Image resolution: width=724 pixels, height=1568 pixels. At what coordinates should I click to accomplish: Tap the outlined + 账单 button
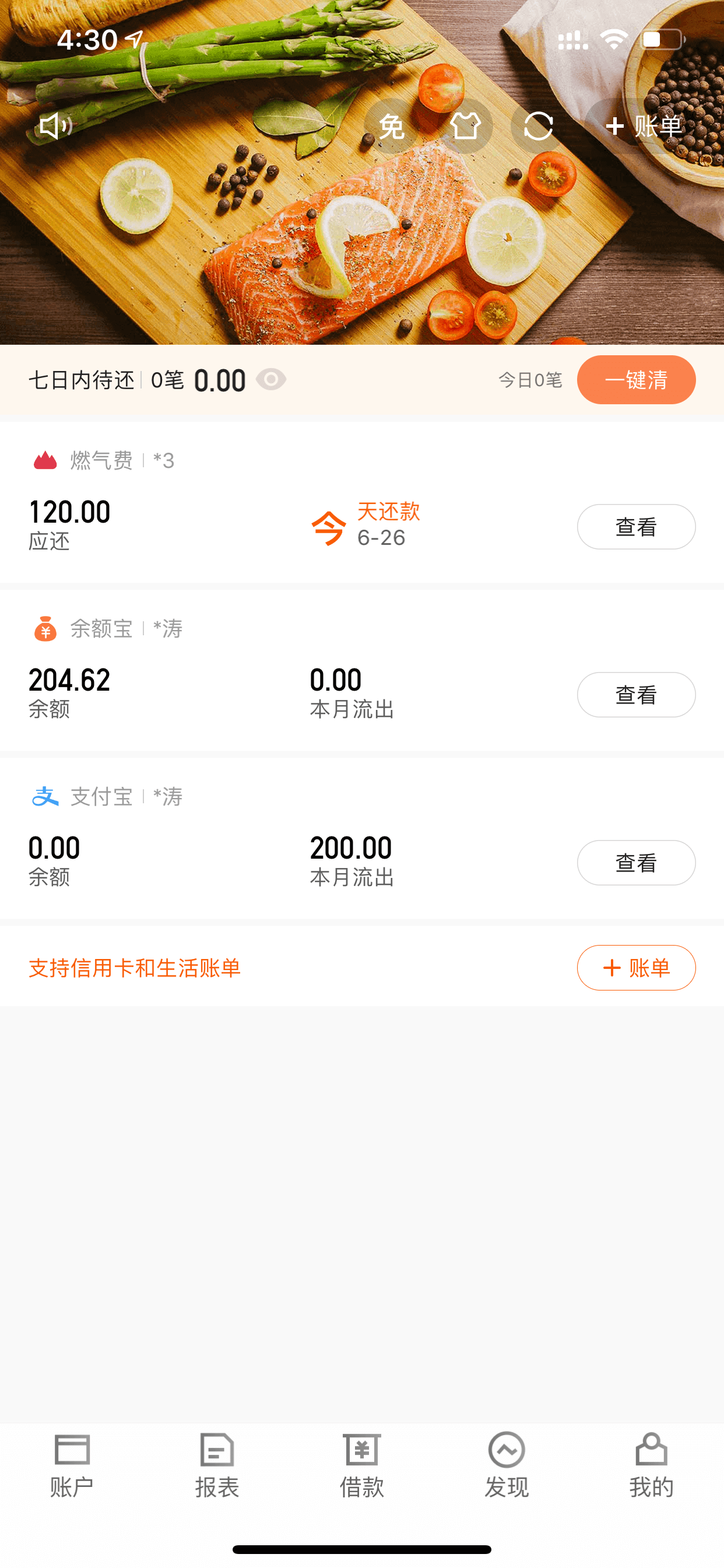click(636, 967)
